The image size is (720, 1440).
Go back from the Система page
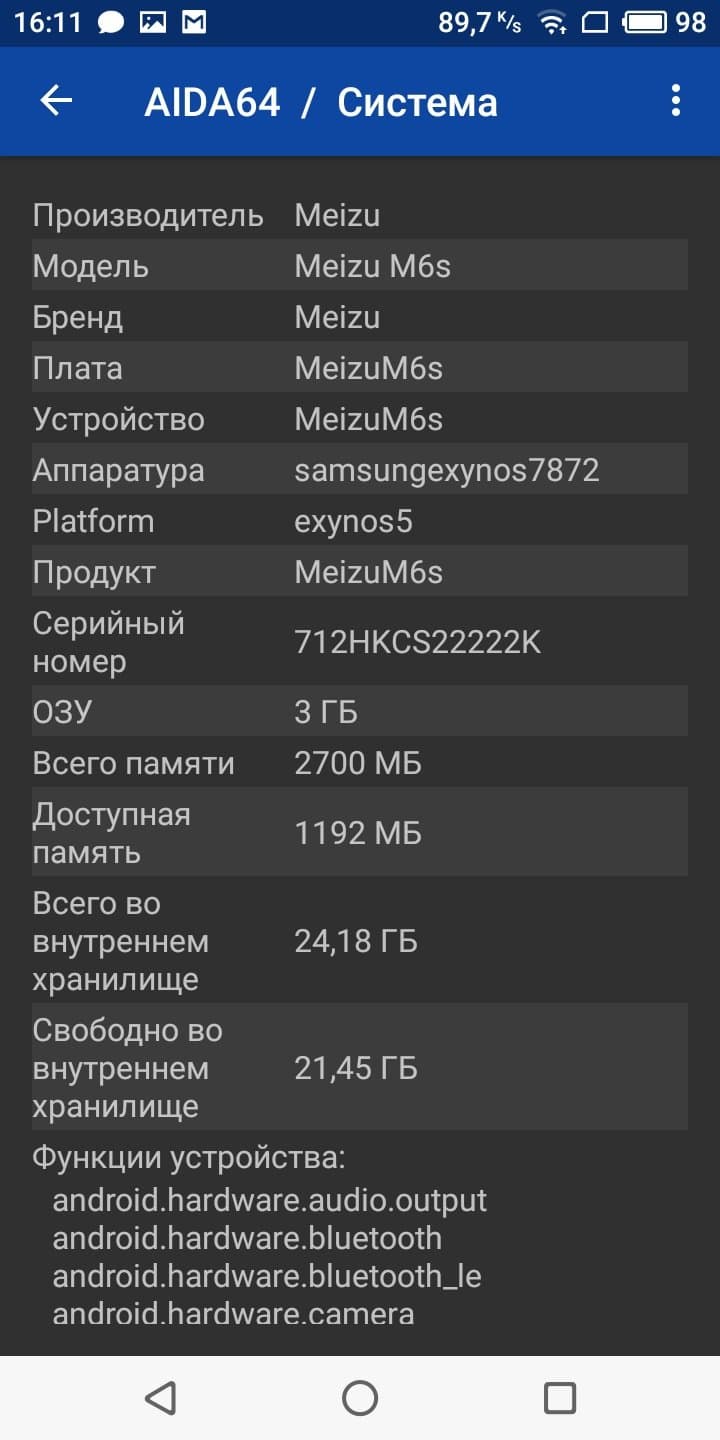56,101
